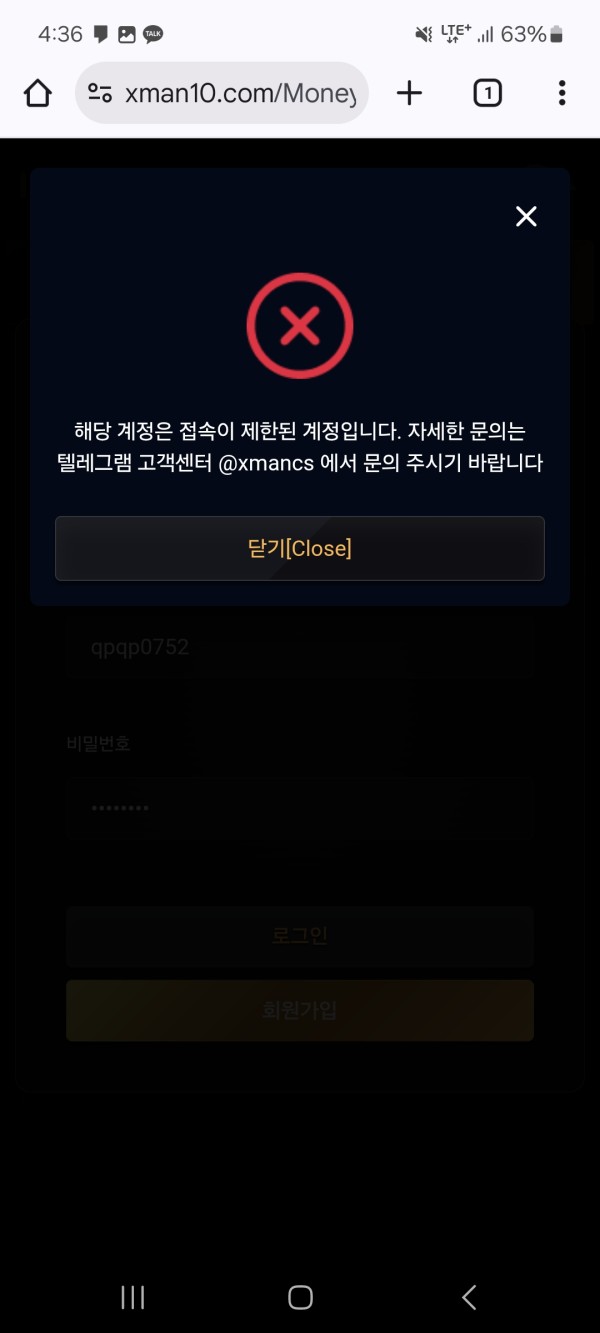The image size is (600, 1333).
Task: Open recent apps from navigation bar
Action: [x=132, y=1297]
